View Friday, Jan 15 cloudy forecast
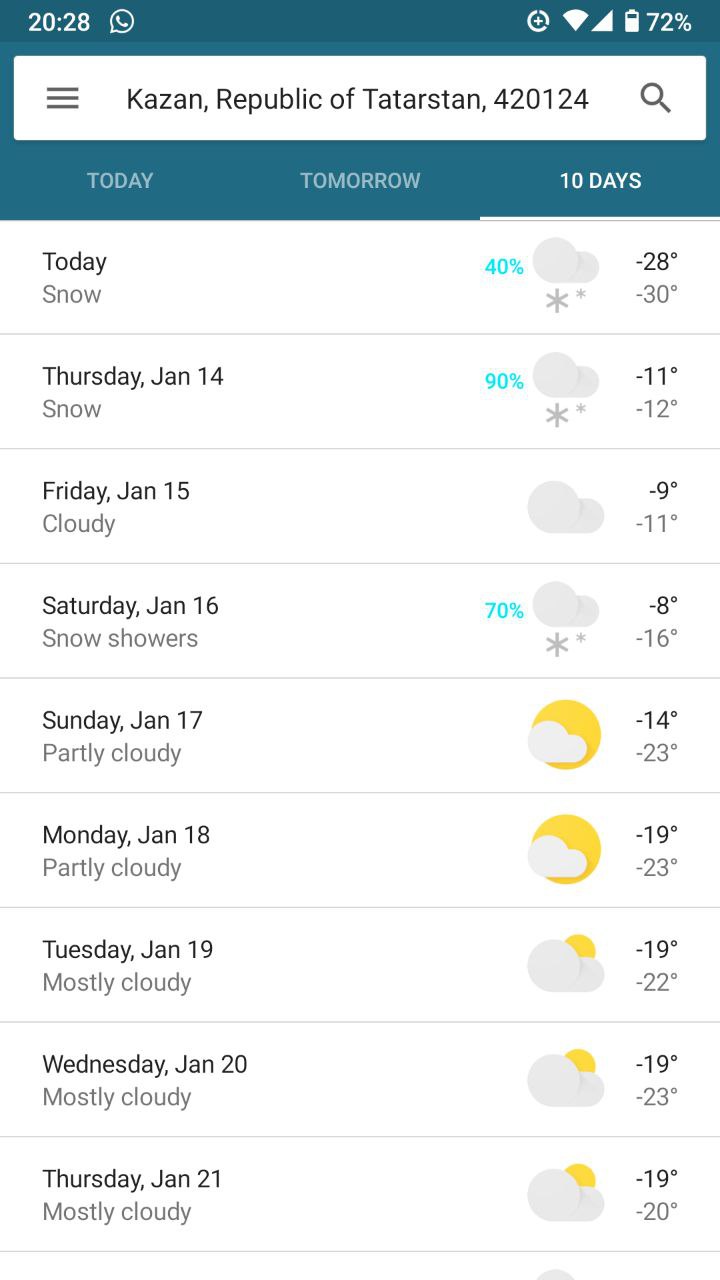The image size is (720, 1280). click(x=360, y=507)
